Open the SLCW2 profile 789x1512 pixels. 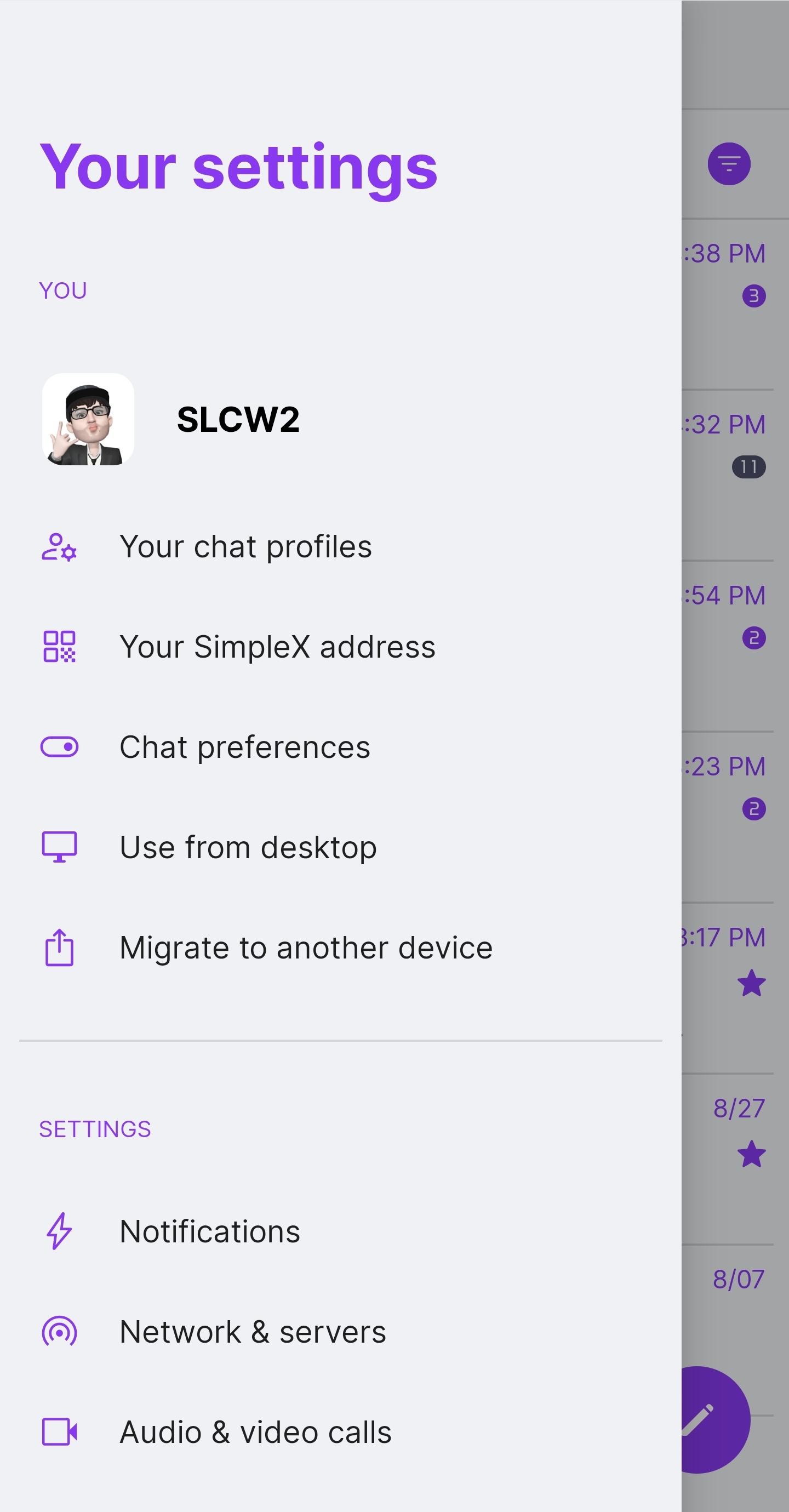237,420
